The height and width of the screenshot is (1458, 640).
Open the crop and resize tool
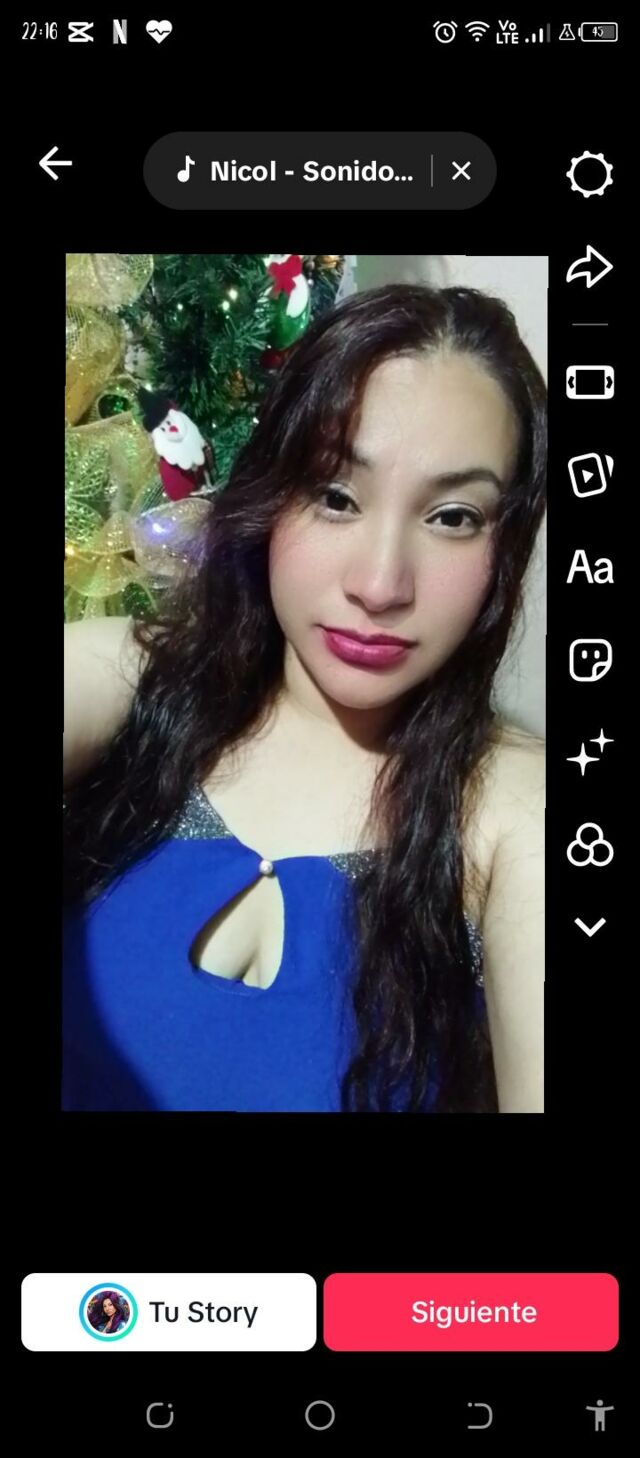pyautogui.click(x=589, y=382)
